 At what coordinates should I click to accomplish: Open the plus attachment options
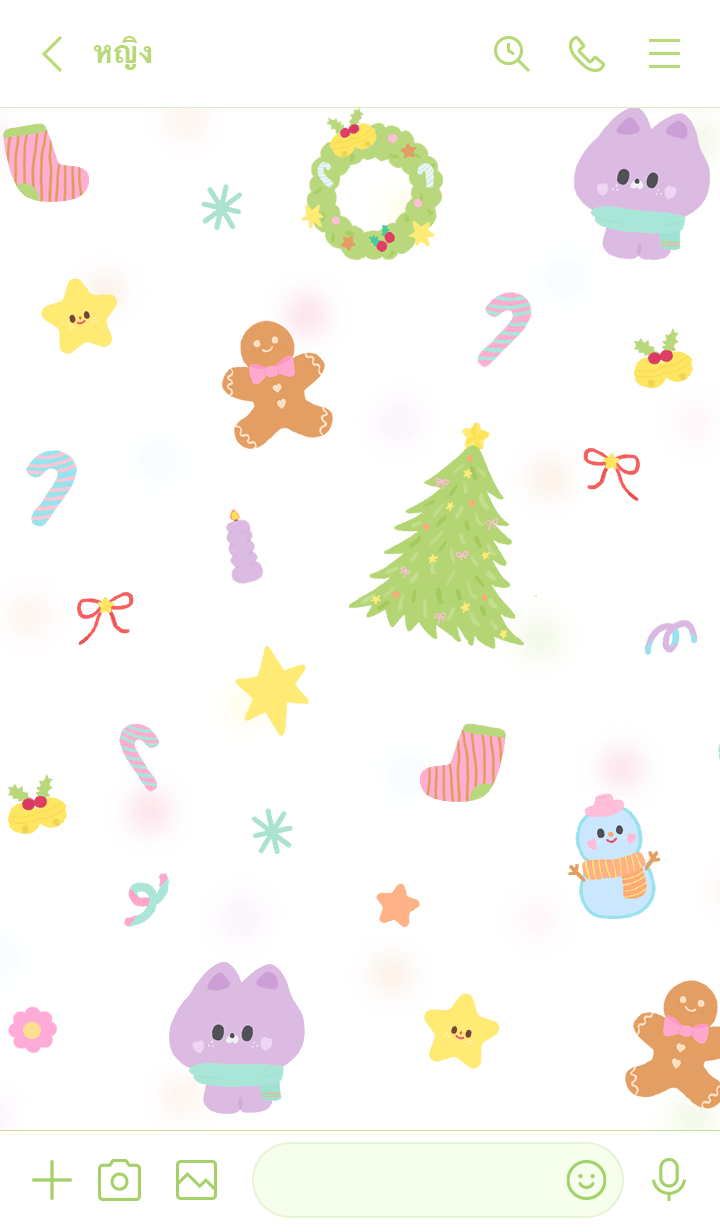click(52, 1180)
